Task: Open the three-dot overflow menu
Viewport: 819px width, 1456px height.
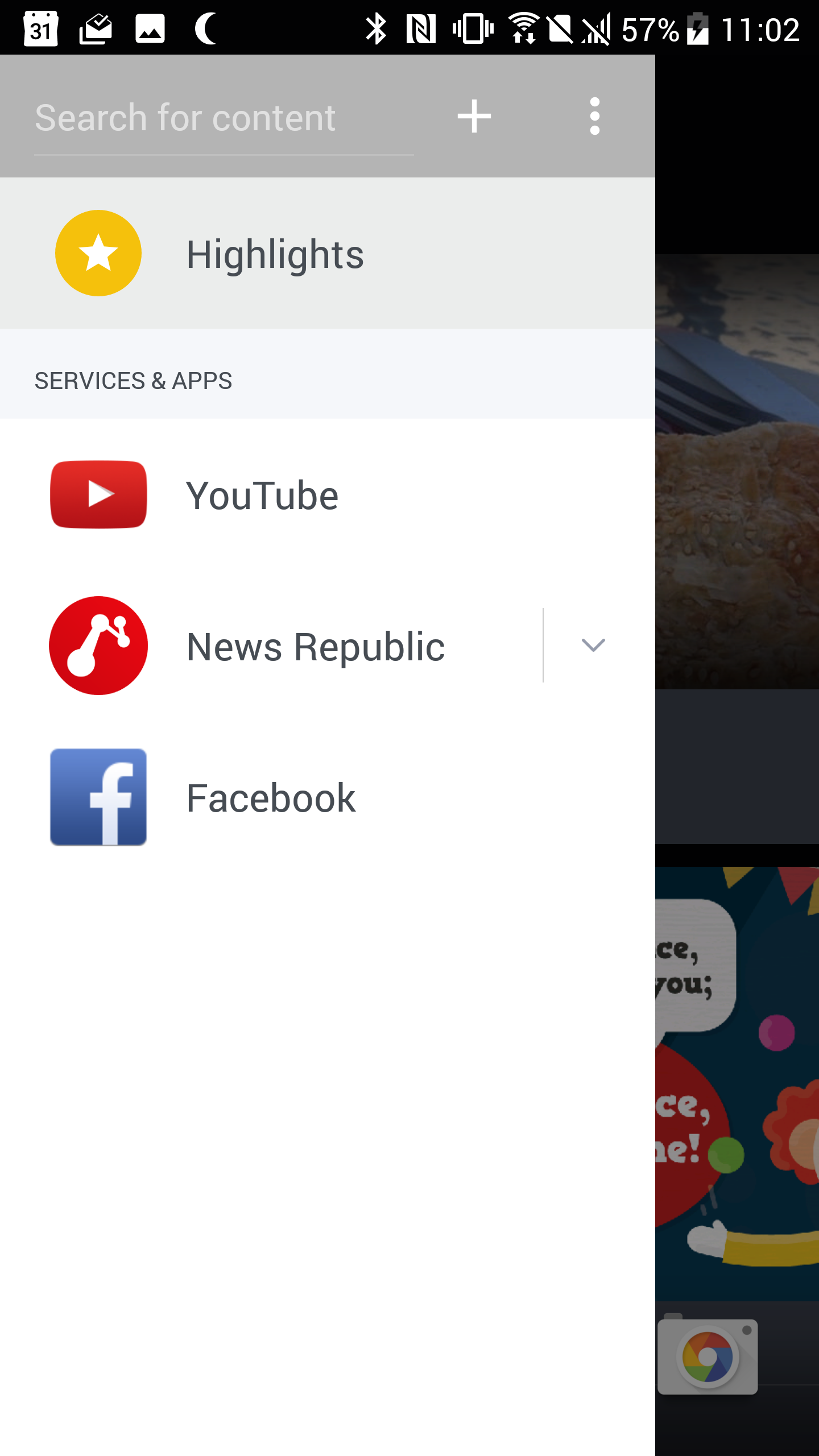Action: pyautogui.click(x=595, y=117)
